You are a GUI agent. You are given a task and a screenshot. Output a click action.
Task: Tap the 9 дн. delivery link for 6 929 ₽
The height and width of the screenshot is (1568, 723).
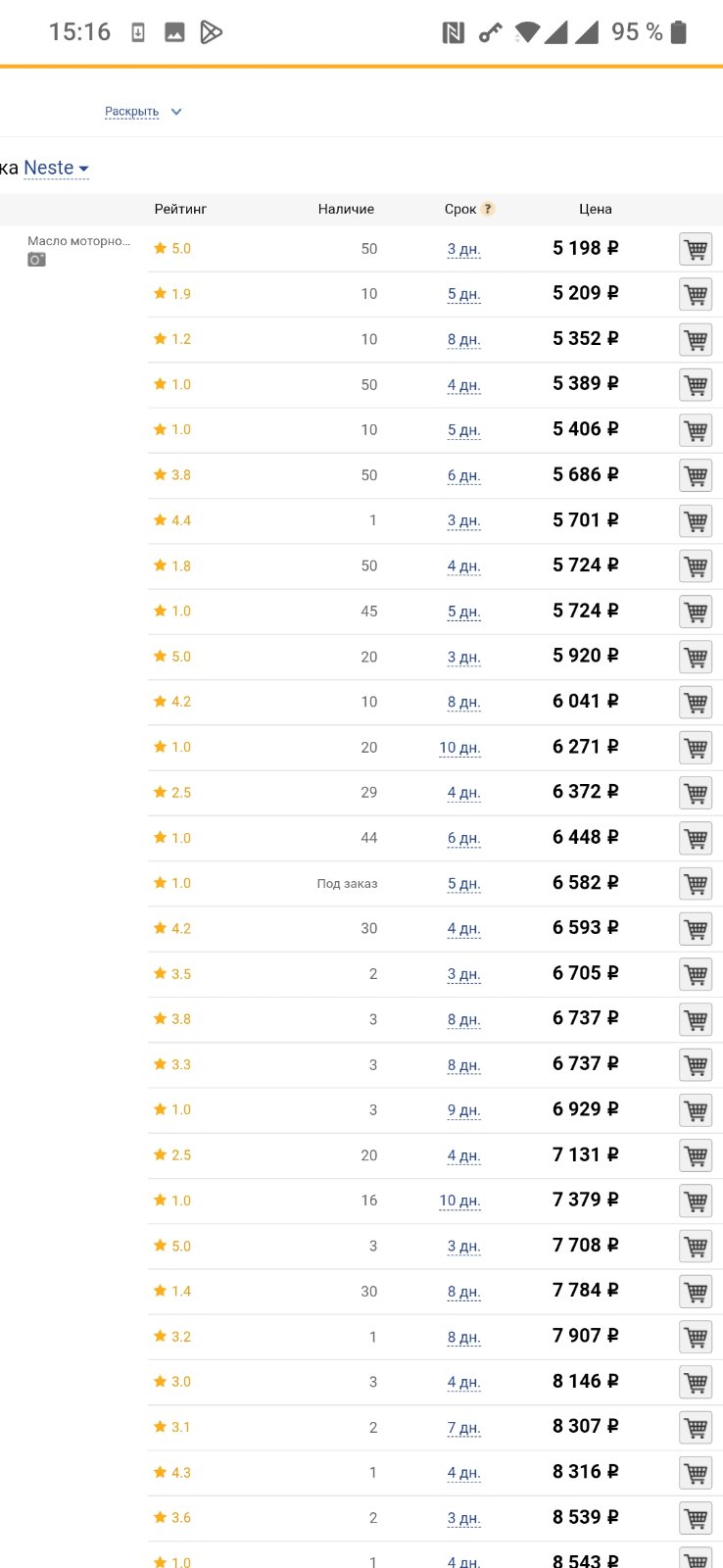click(463, 1110)
